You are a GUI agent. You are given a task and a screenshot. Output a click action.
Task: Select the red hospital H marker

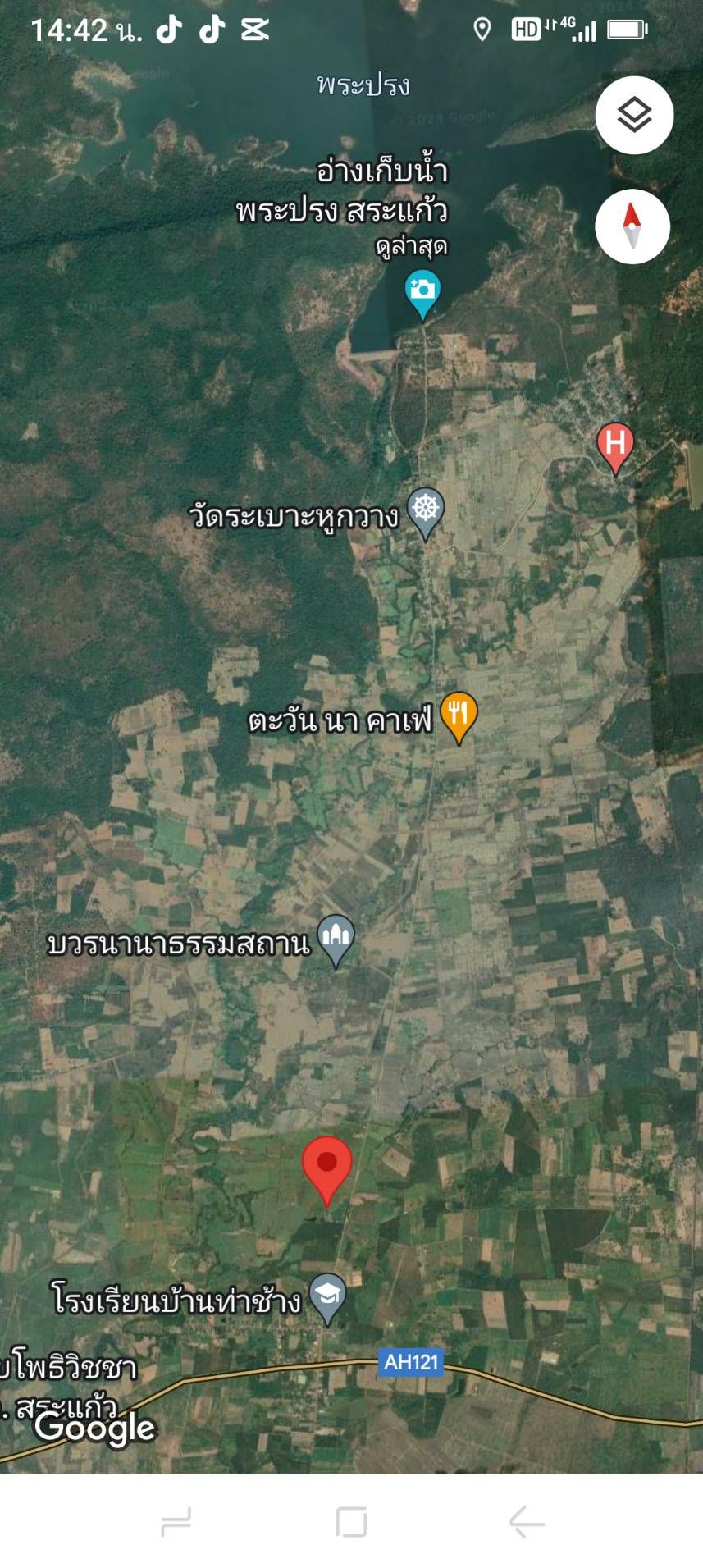615,448
